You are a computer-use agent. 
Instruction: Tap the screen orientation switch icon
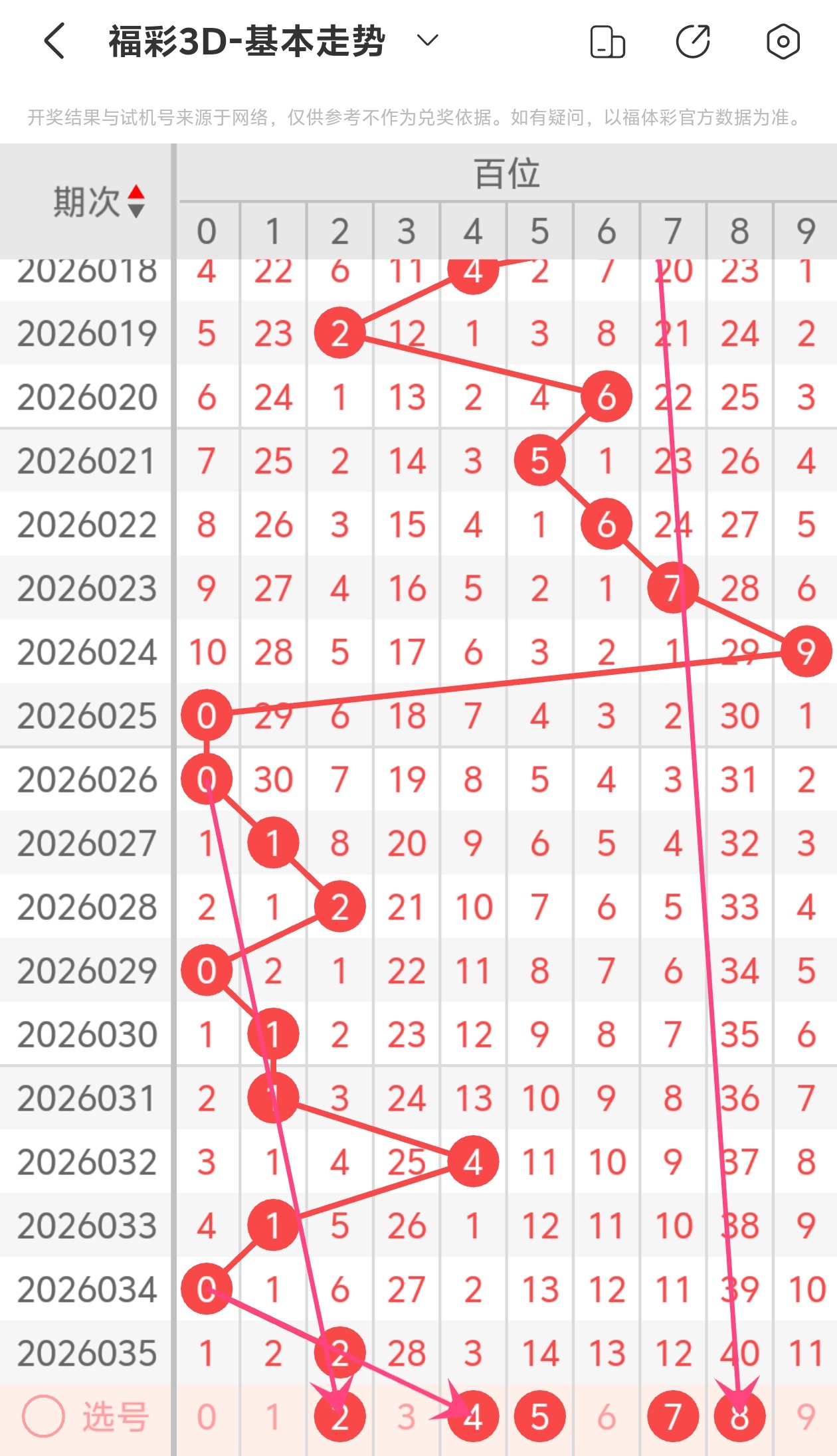click(x=607, y=42)
